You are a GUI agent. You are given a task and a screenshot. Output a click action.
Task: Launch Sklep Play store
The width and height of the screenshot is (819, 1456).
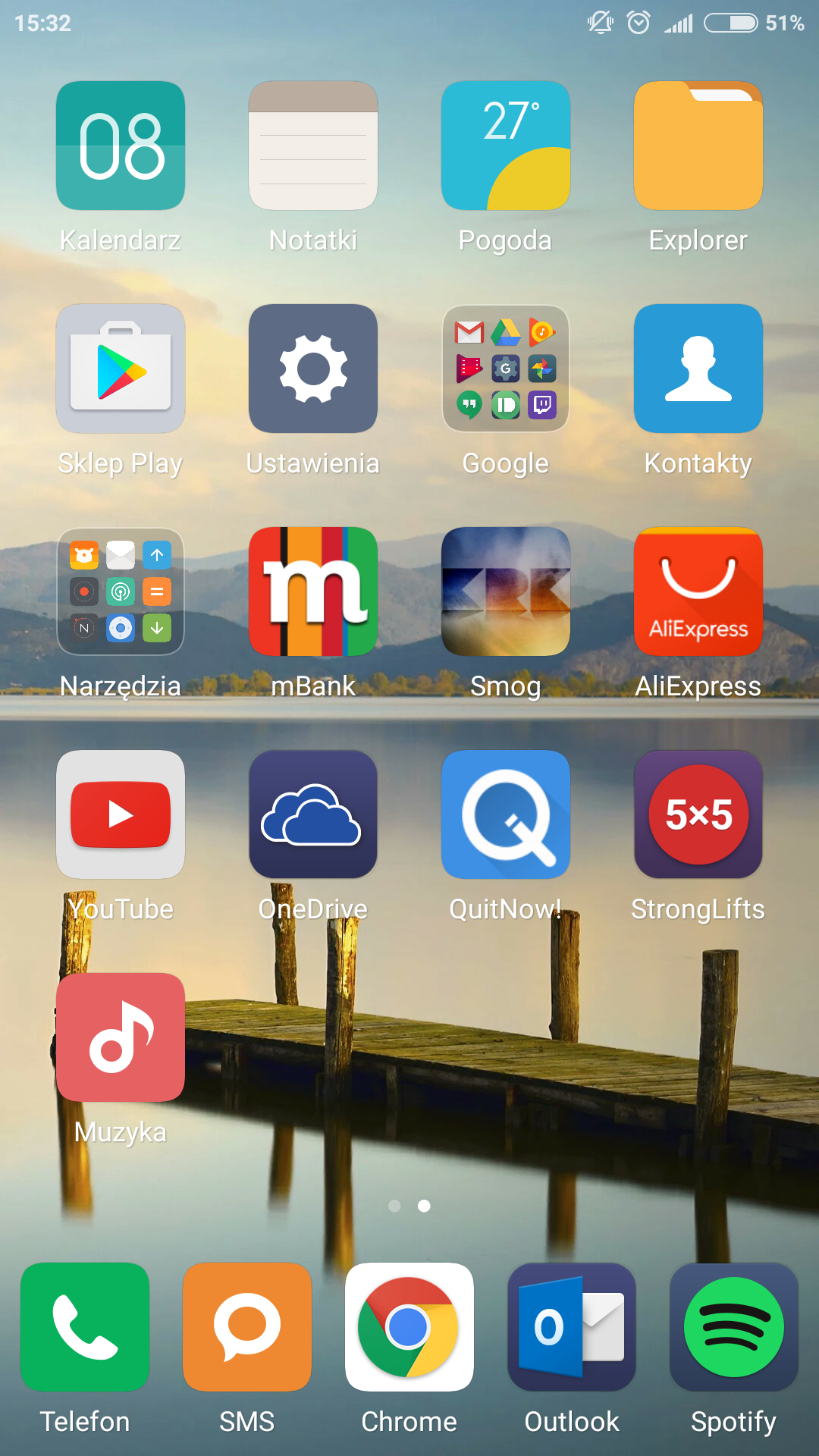(121, 369)
